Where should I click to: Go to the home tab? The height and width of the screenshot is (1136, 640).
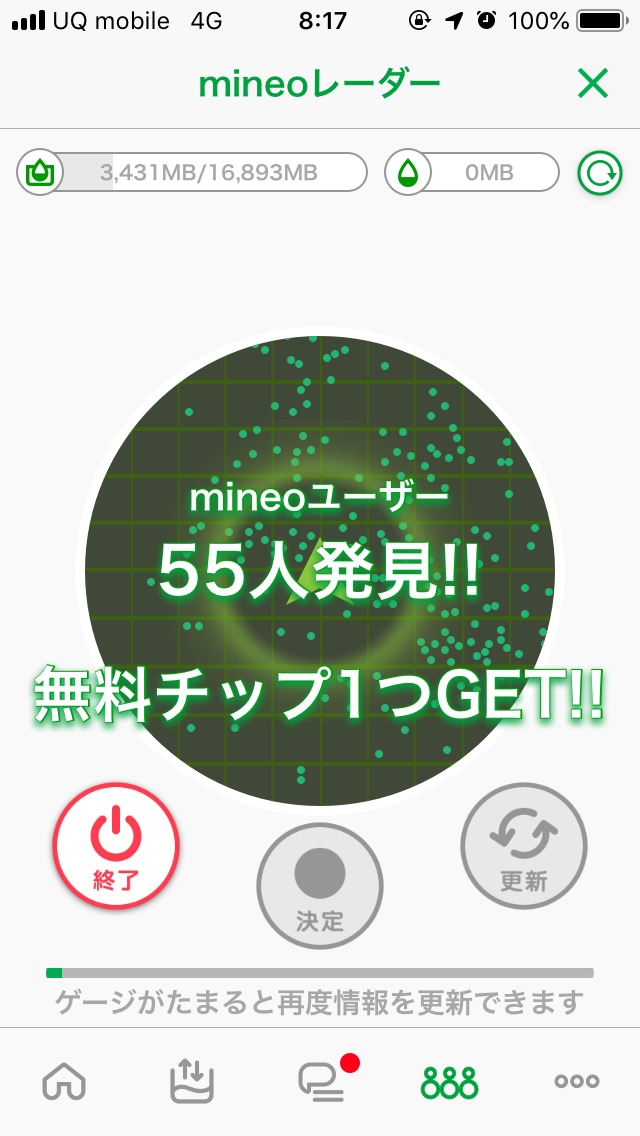[64, 1081]
